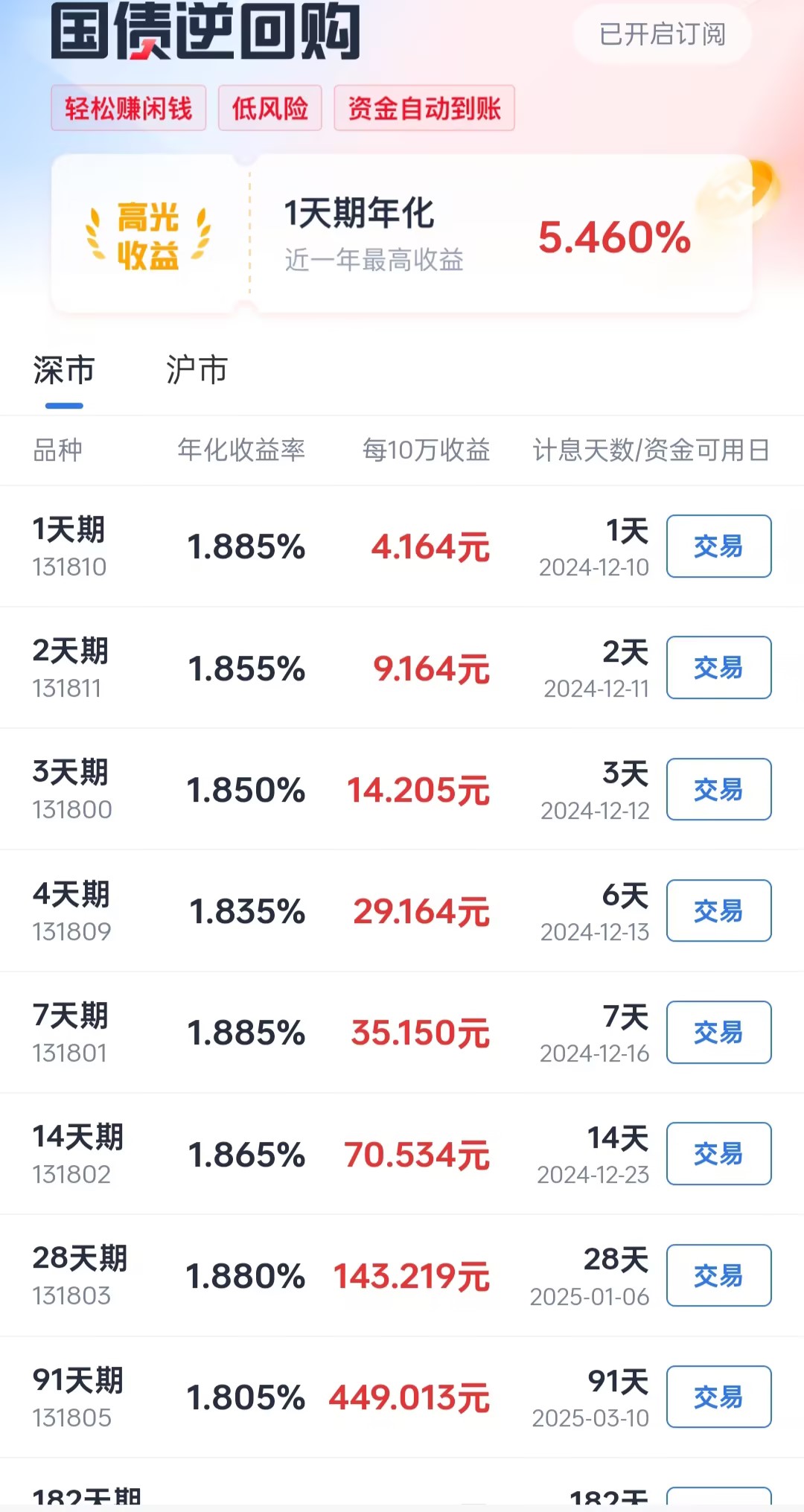Tap 交易 for 1天期 131810
Image resolution: width=804 pixels, height=1512 pixels.
(x=718, y=546)
